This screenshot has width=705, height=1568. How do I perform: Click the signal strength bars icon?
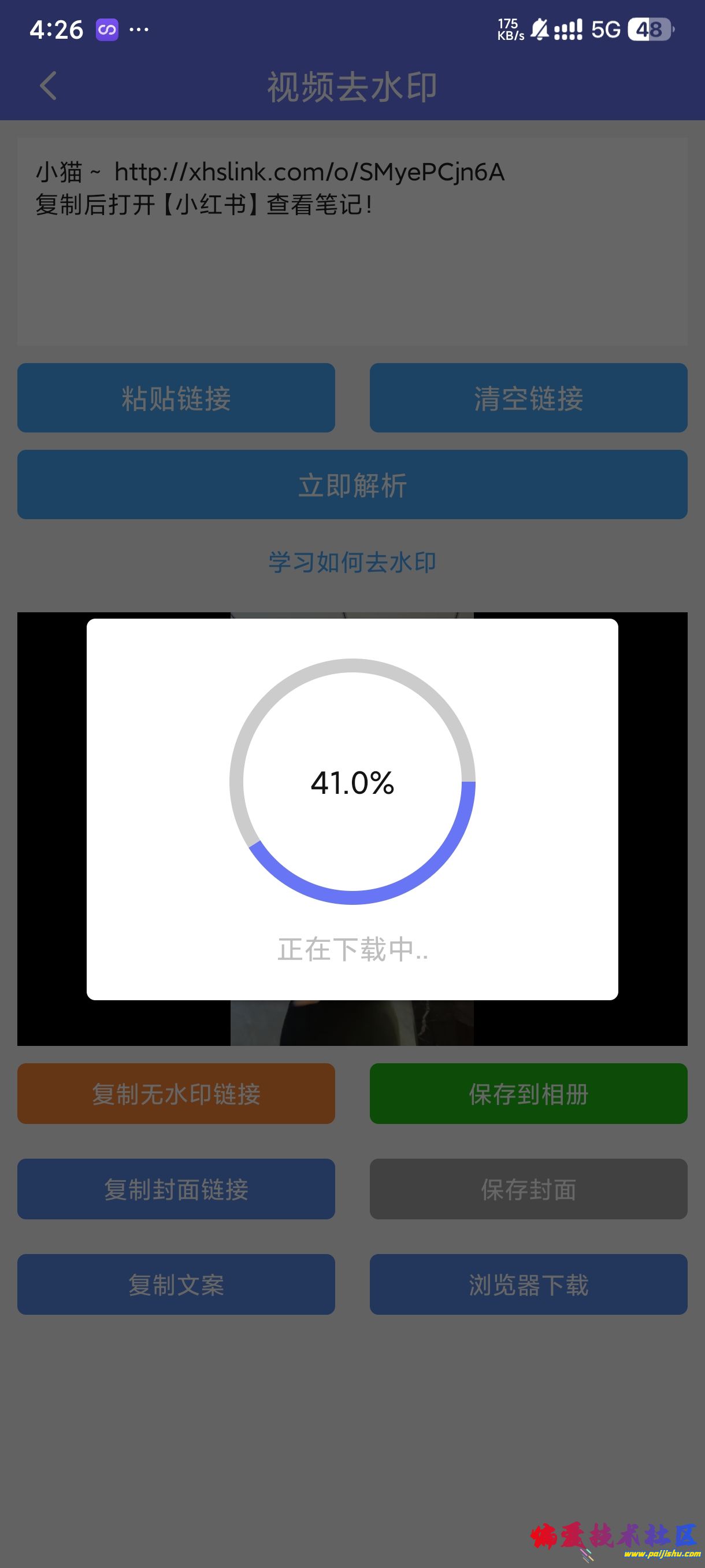coord(569,29)
